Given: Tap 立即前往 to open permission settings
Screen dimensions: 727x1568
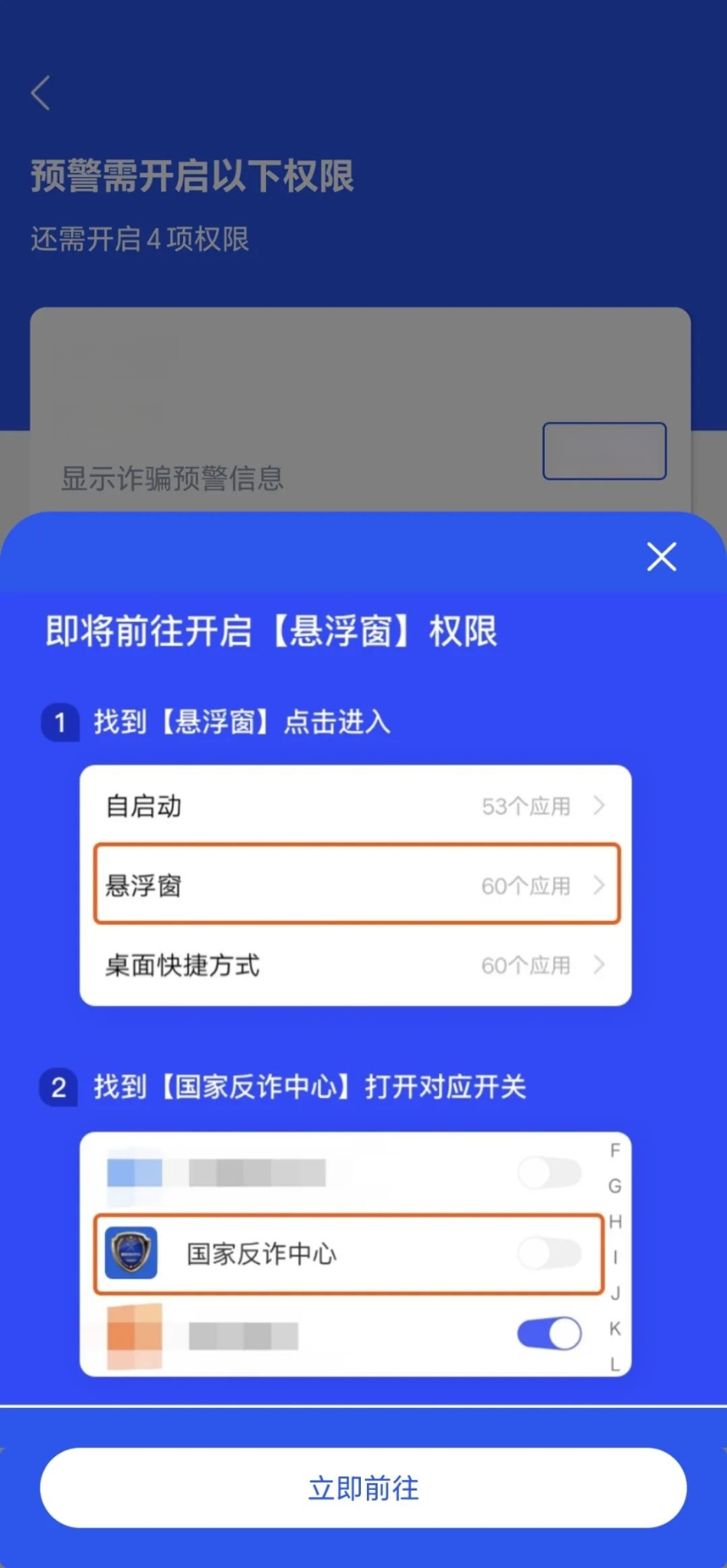Looking at the screenshot, I should click(x=363, y=1488).
